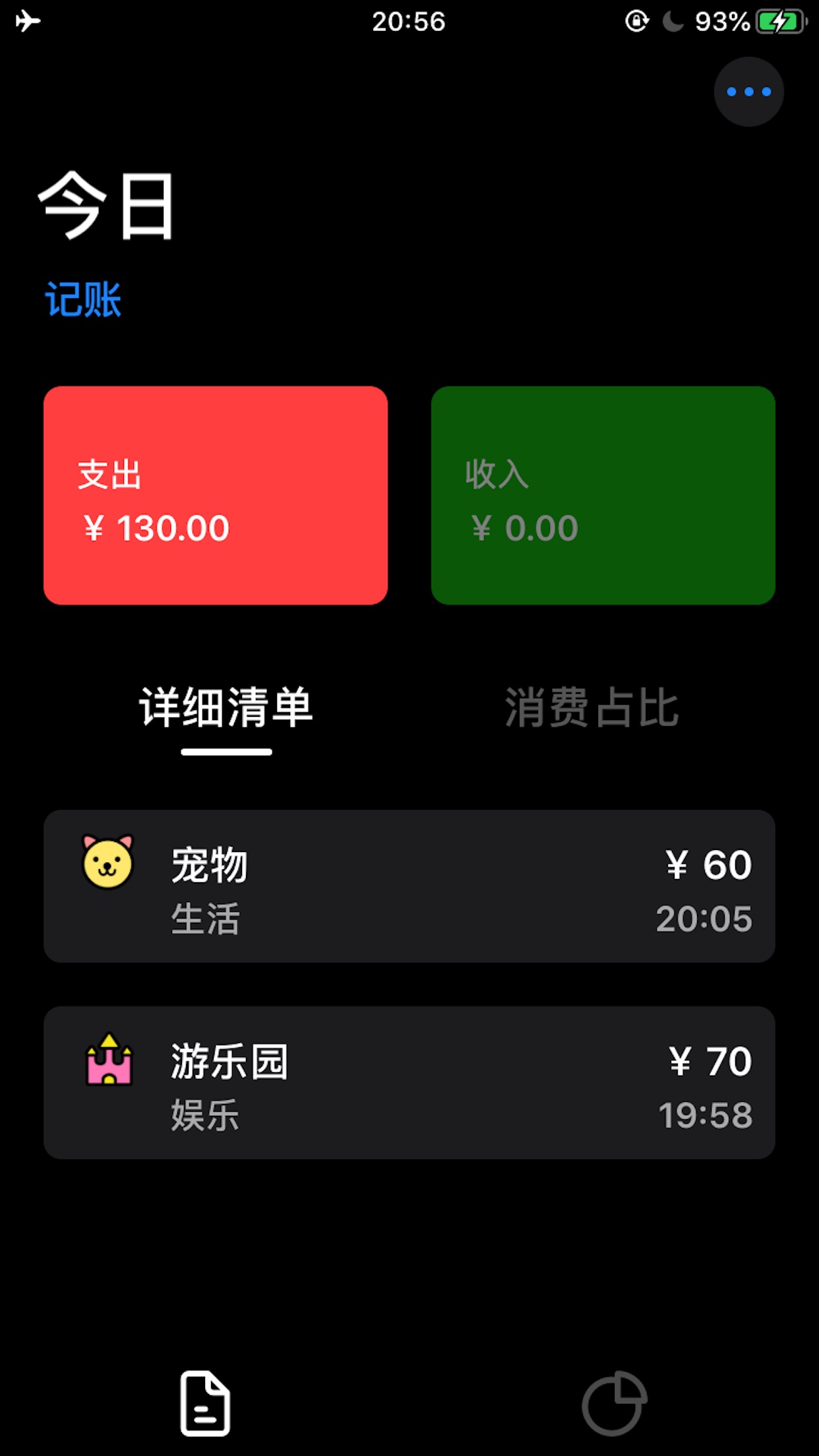Image resolution: width=819 pixels, height=1456 pixels.
Task: Tap the blue 记账 link
Action: [x=83, y=299]
